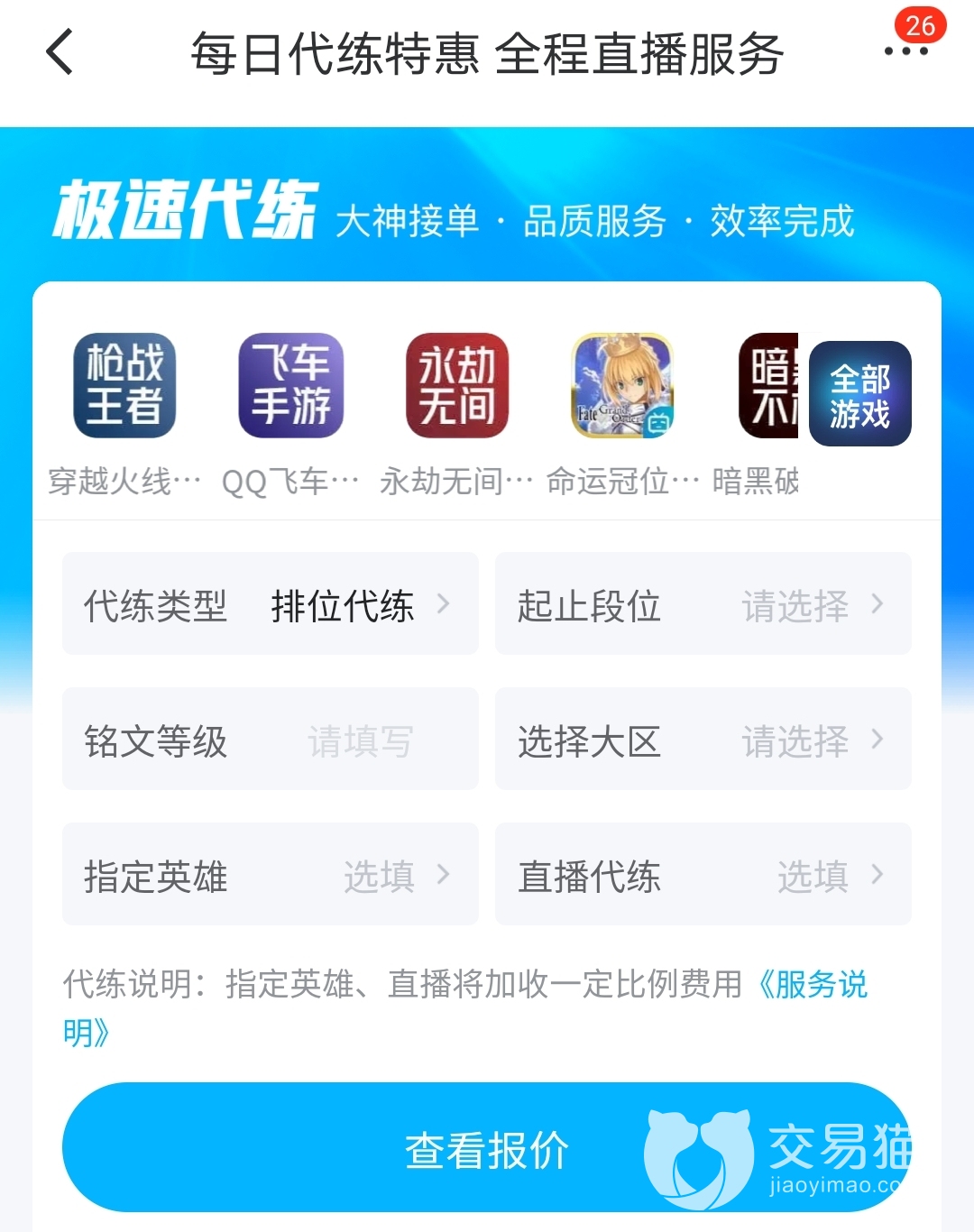Go back using the top-left arrow
974x1232 pixels.
[x=60, y=52]
